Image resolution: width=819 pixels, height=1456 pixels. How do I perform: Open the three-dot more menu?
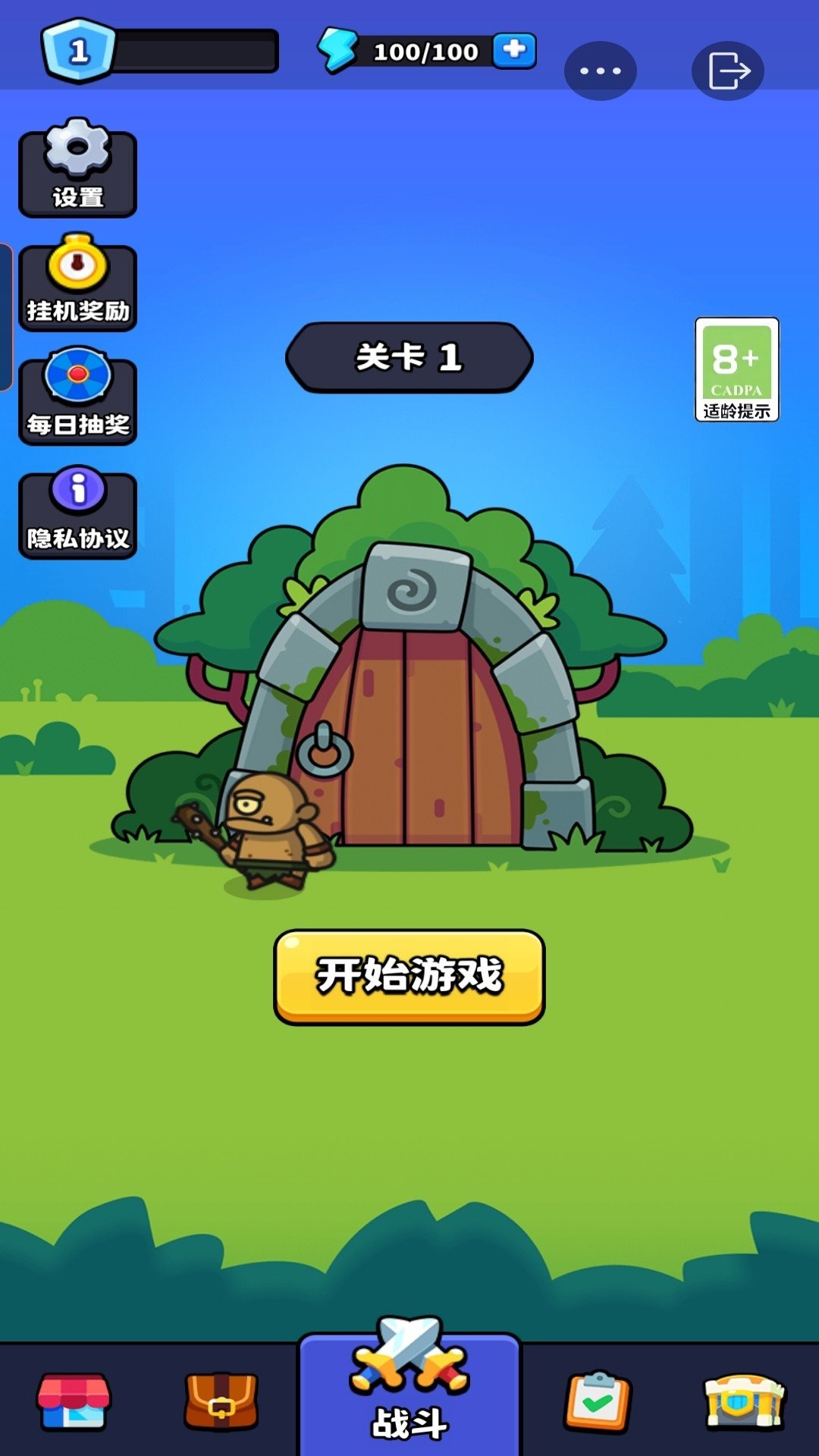[600, 71]
